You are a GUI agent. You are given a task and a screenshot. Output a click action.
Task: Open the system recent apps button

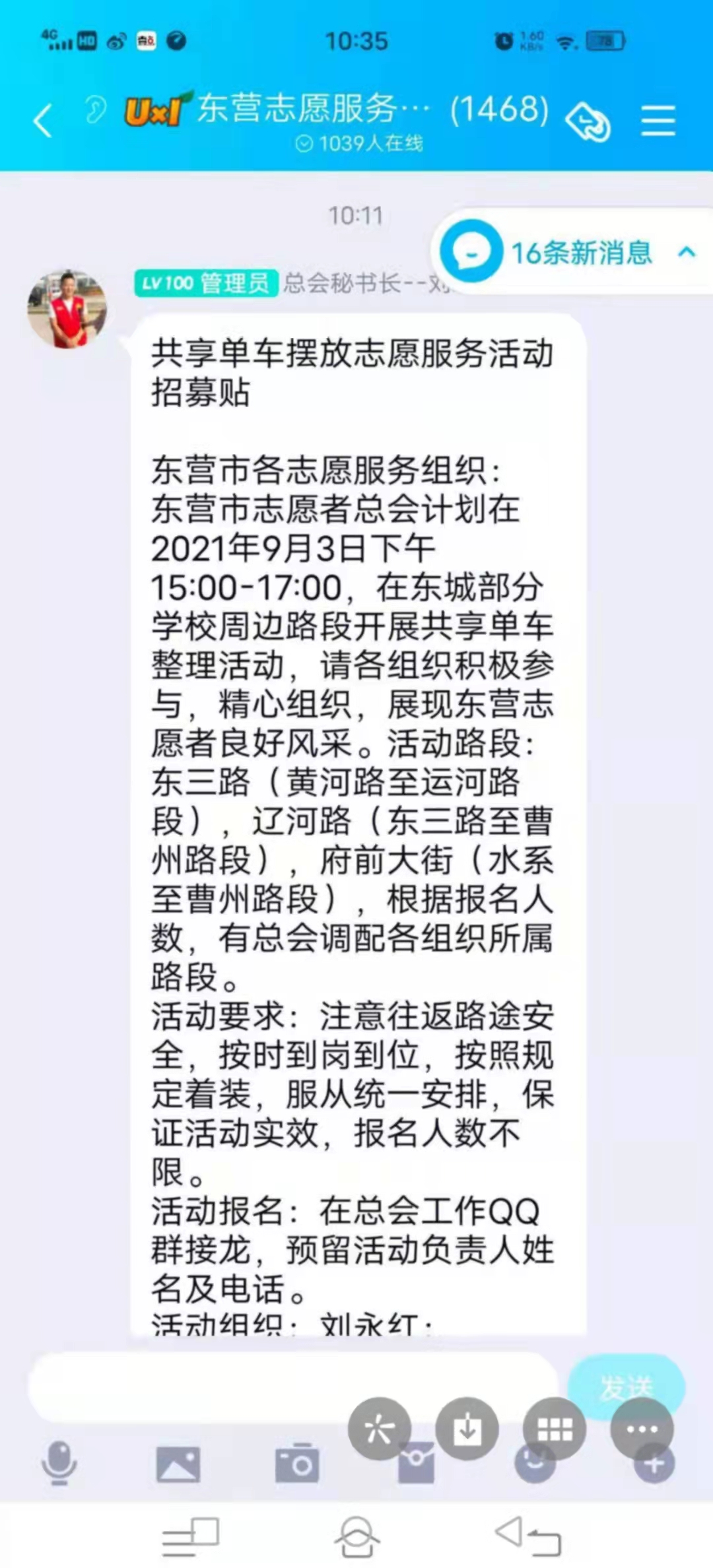pos(191,1536)
